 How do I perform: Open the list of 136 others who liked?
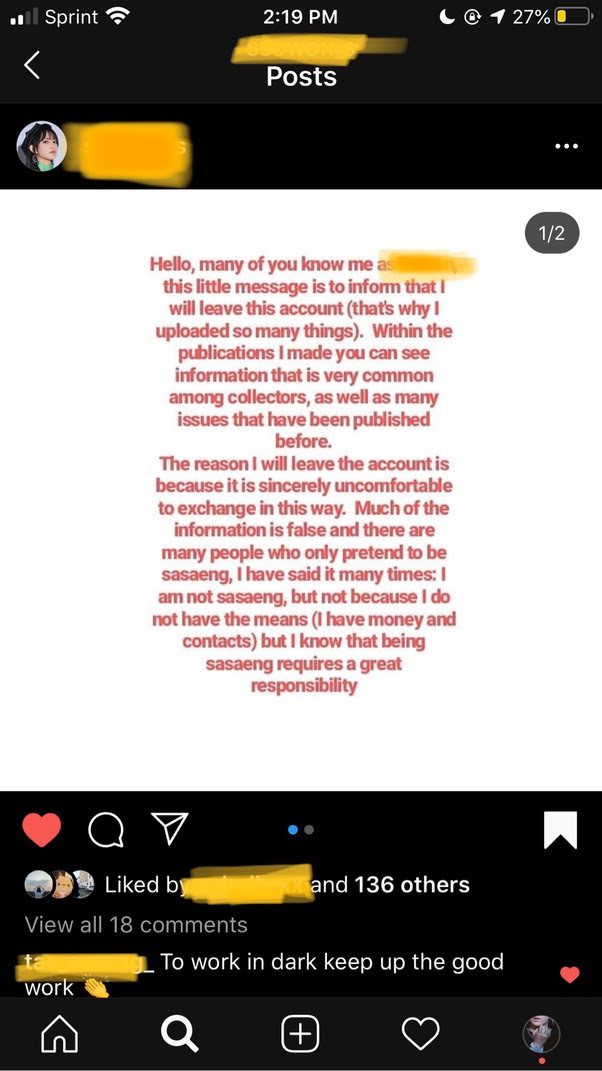(411, 885)
